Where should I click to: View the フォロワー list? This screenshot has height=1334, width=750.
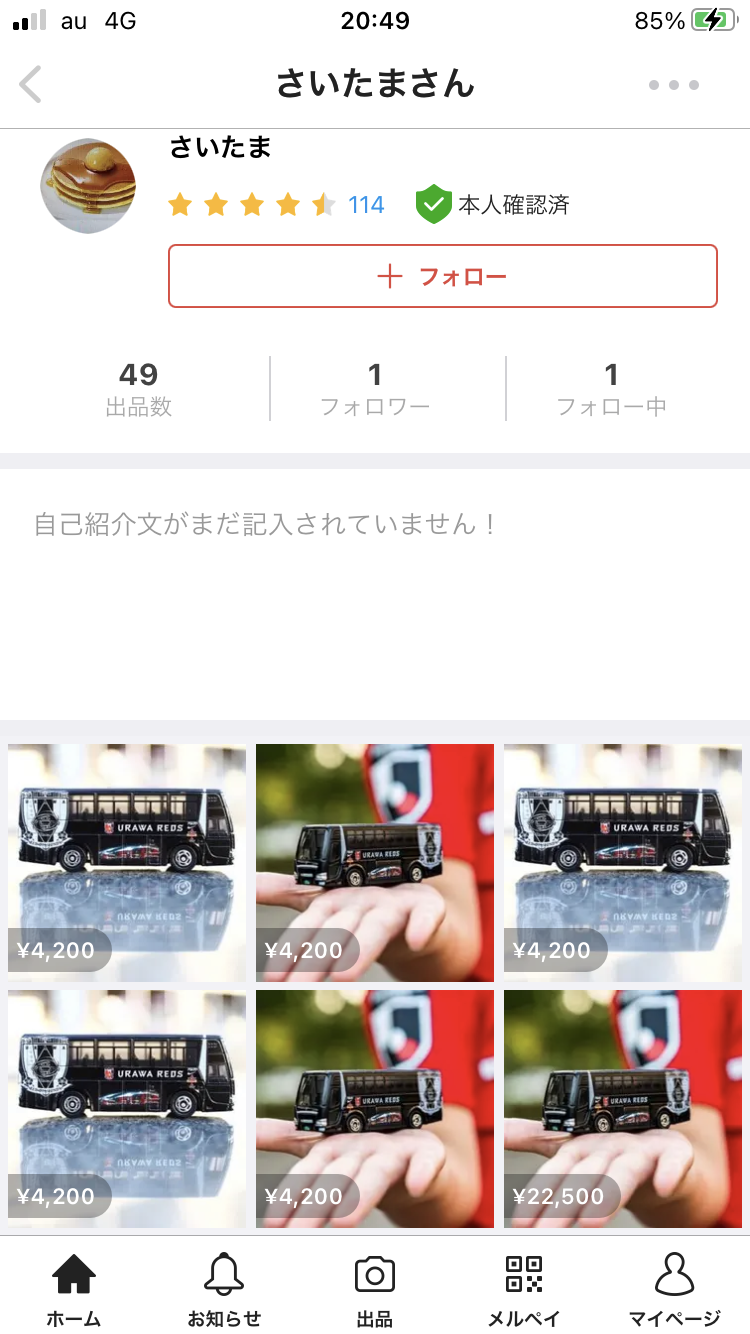[x=375, y=389]
